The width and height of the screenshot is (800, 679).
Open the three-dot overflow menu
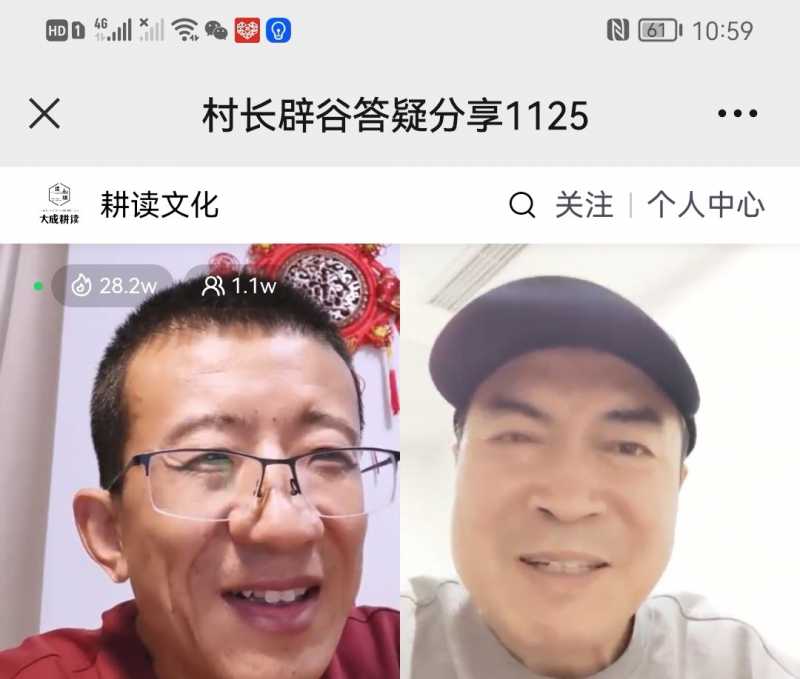point(737,114)
